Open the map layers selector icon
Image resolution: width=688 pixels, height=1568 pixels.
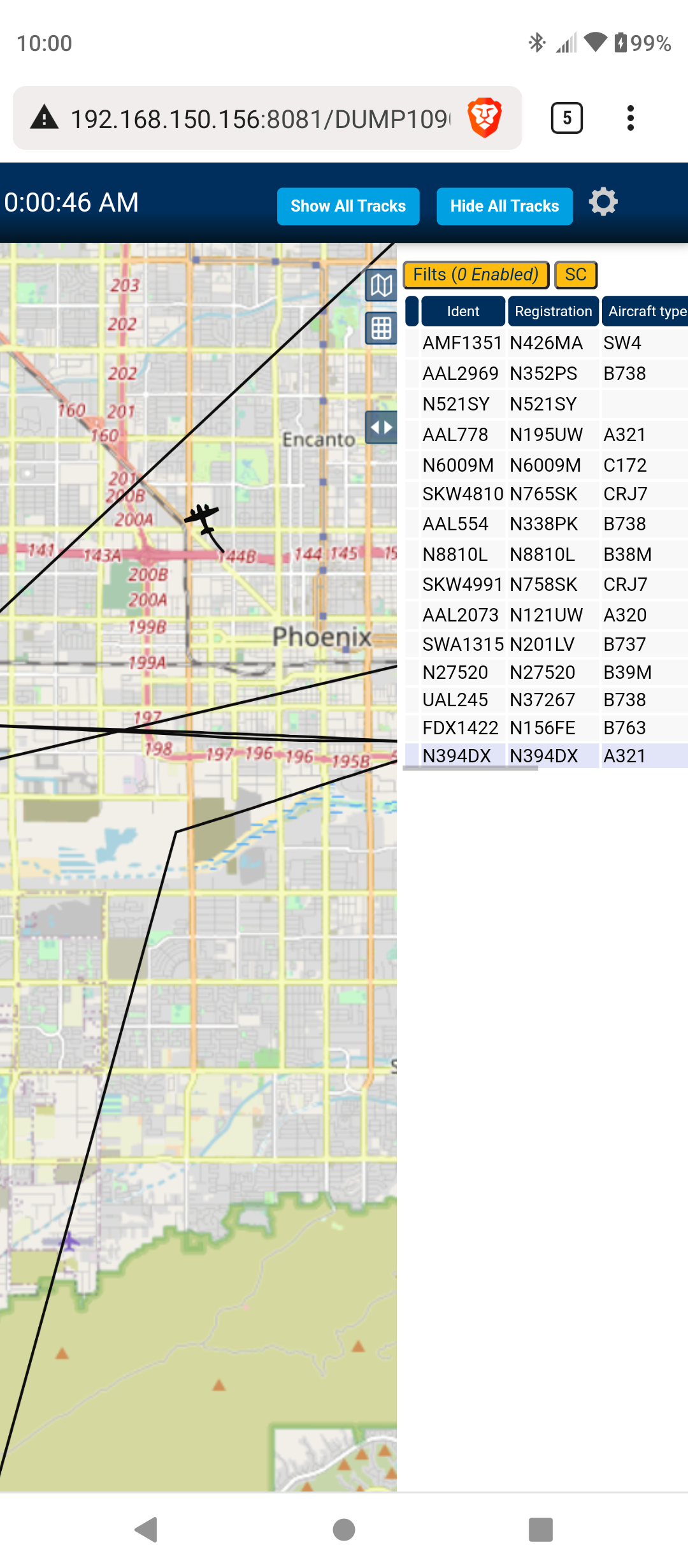tap(381, 285)
